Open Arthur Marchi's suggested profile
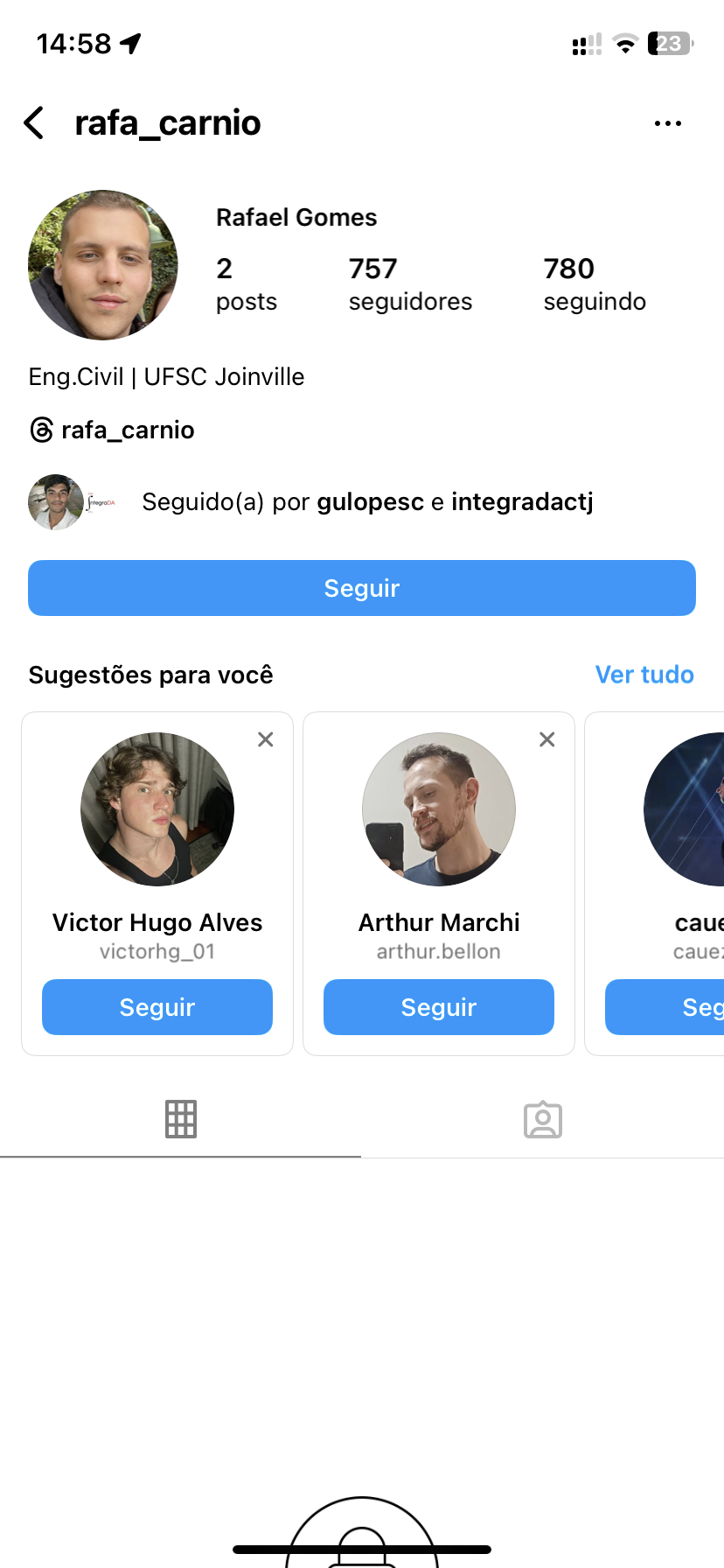Viewport: 724px width, 1568px height. coord(439,809)
